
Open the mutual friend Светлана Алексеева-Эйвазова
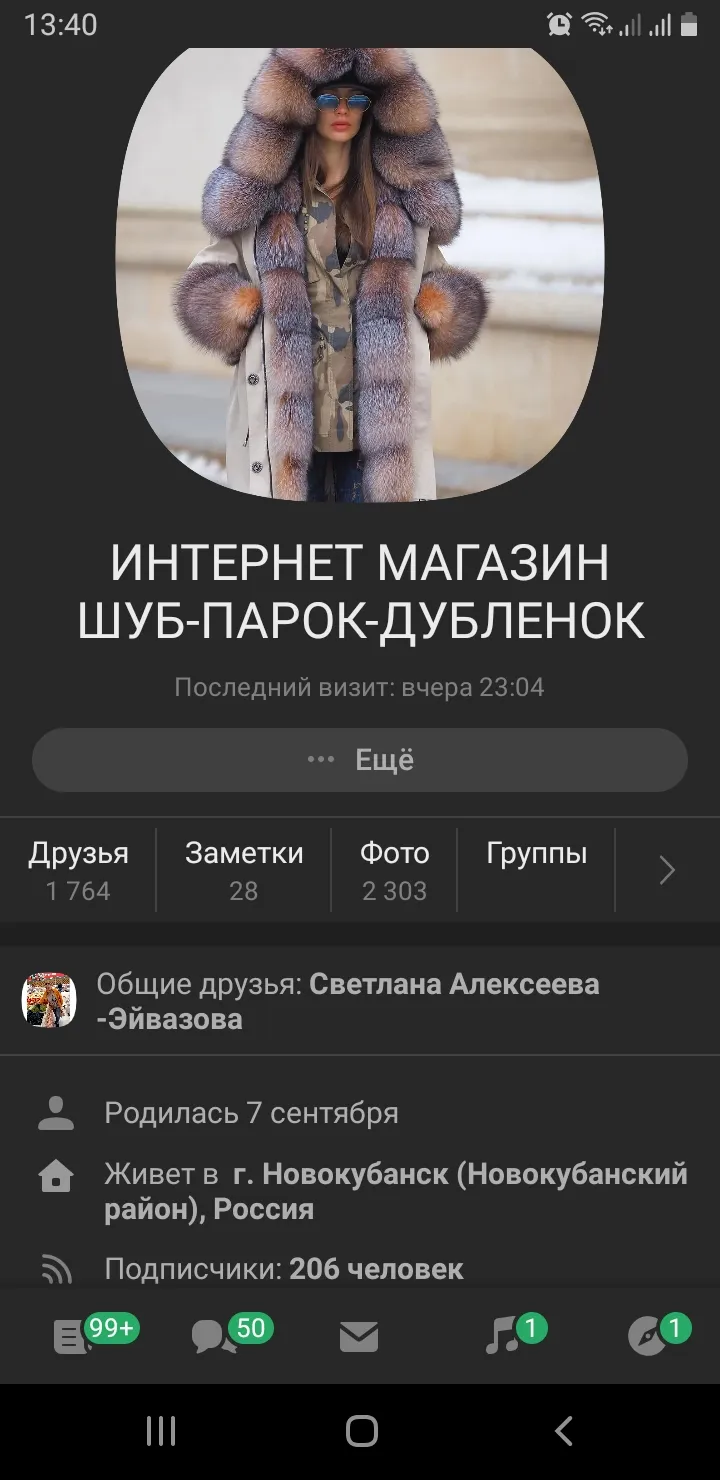360,1001
